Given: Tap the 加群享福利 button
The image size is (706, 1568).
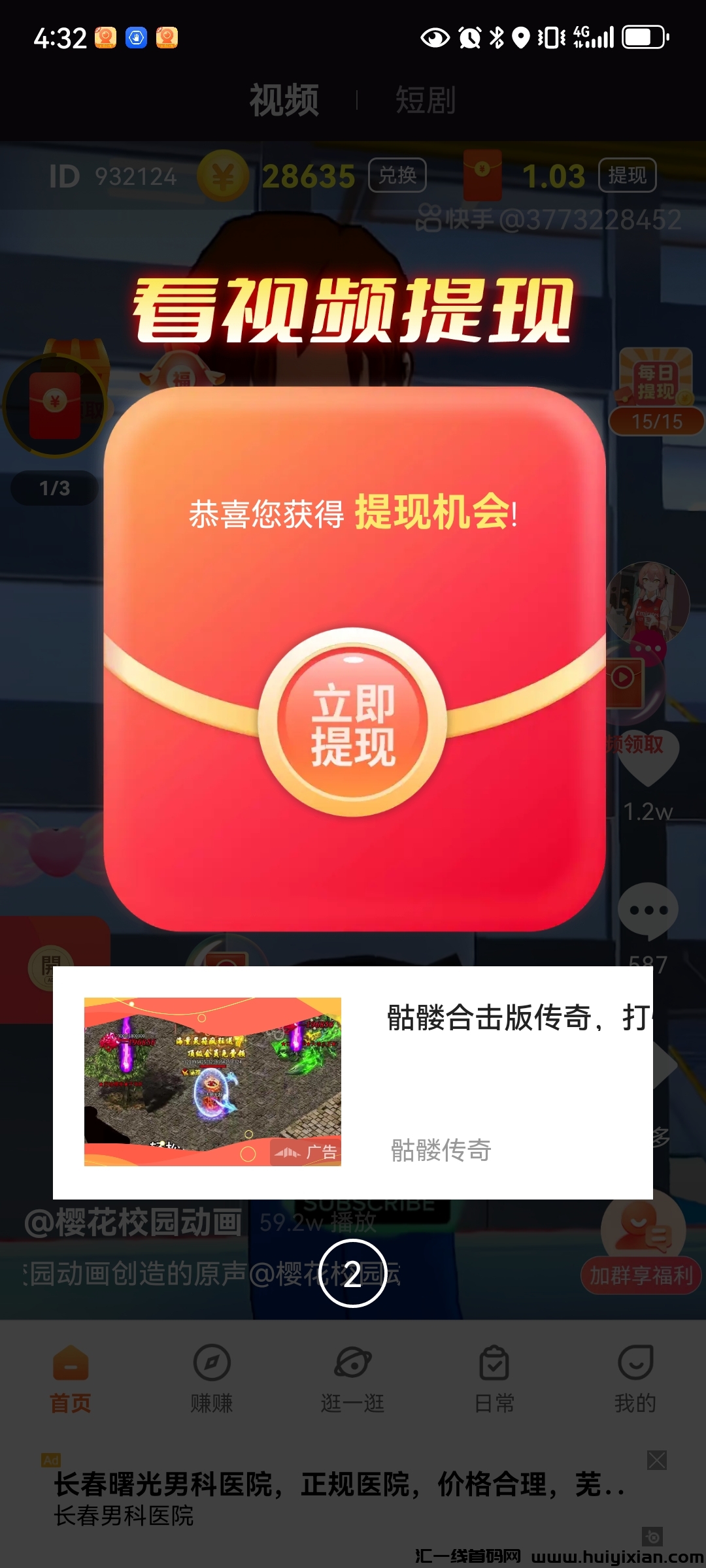Looking at the screenshot, I should (x=641, y=1274).
